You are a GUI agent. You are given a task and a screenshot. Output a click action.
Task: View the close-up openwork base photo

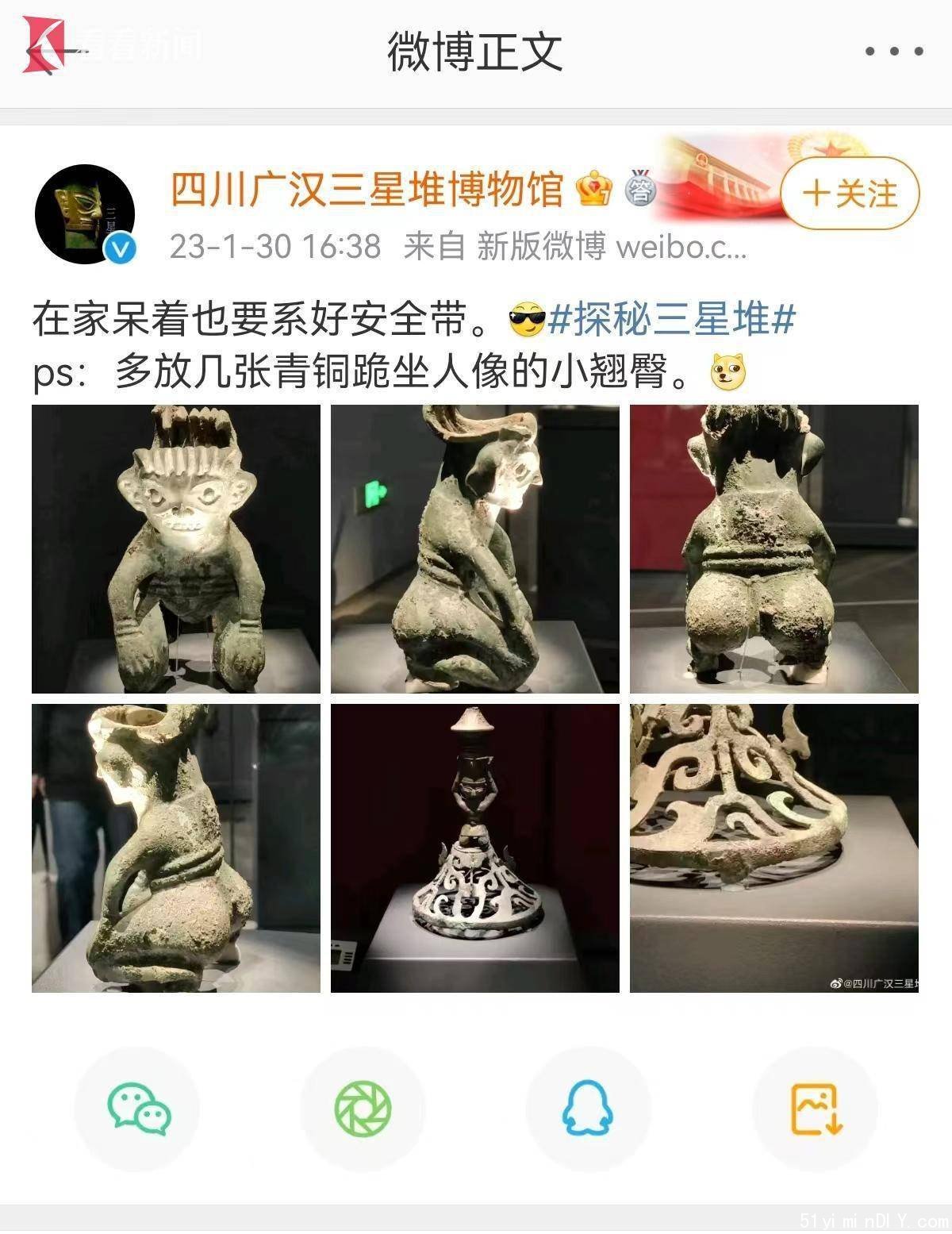(x=773, y=848)
